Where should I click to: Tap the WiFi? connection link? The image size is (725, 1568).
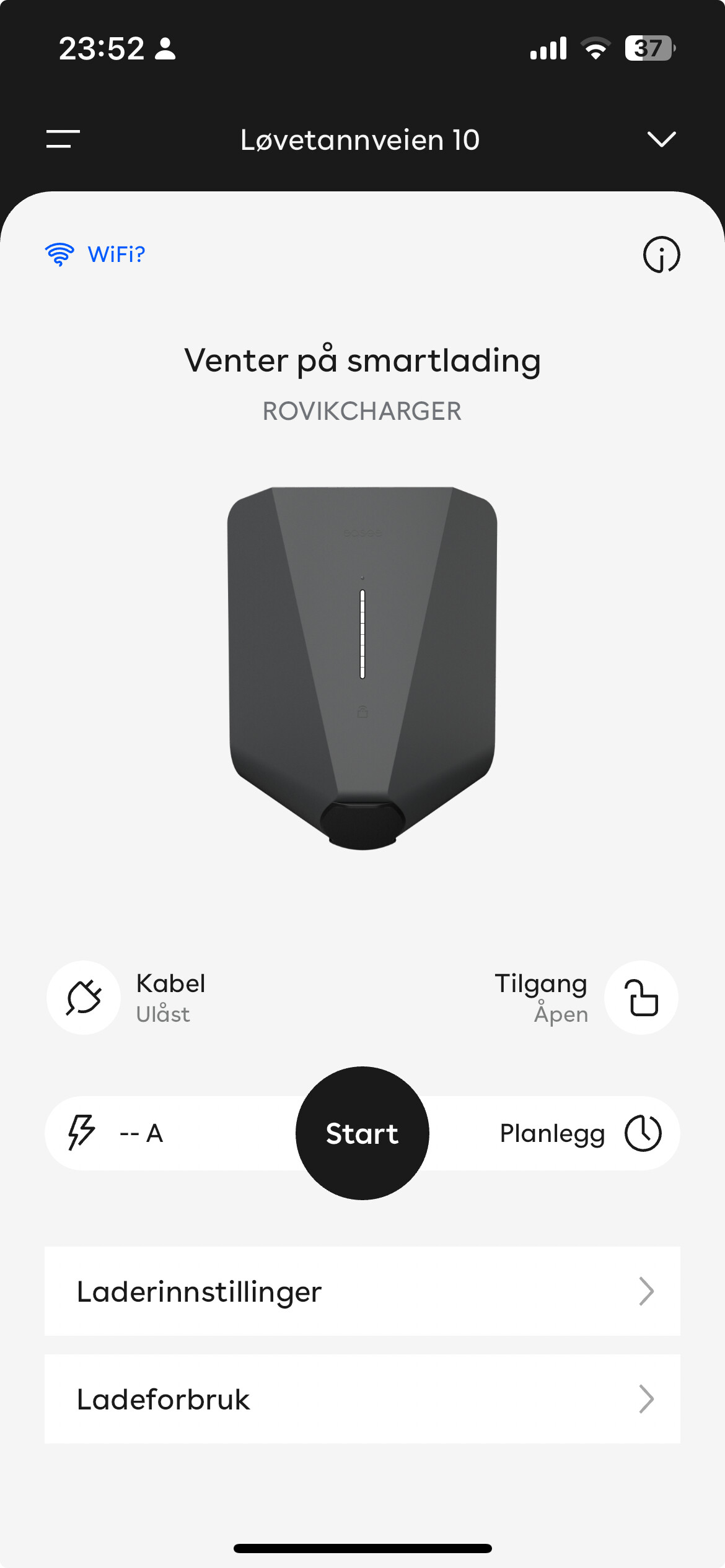pyautogui.click(x=96, y=255)
